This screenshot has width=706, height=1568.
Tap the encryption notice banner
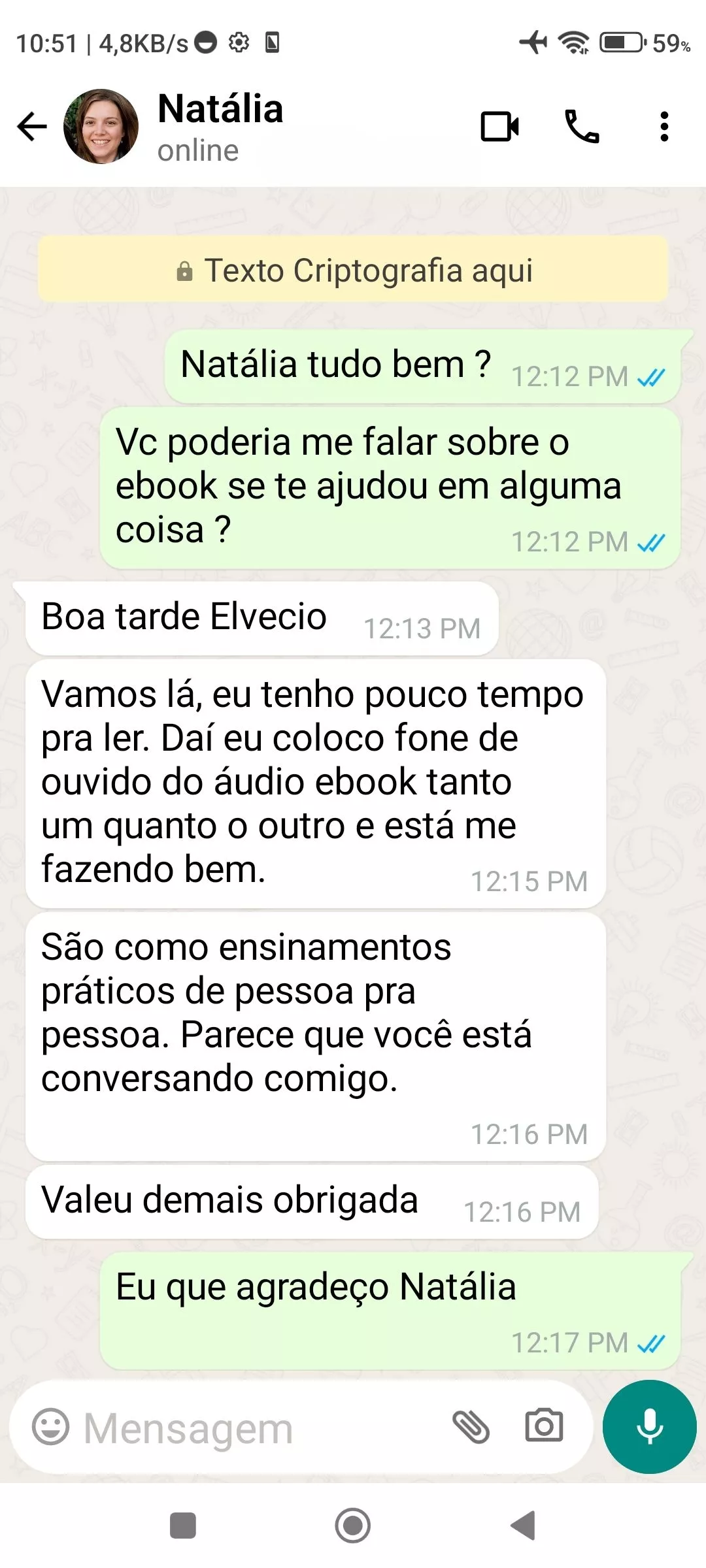(353, 270)
